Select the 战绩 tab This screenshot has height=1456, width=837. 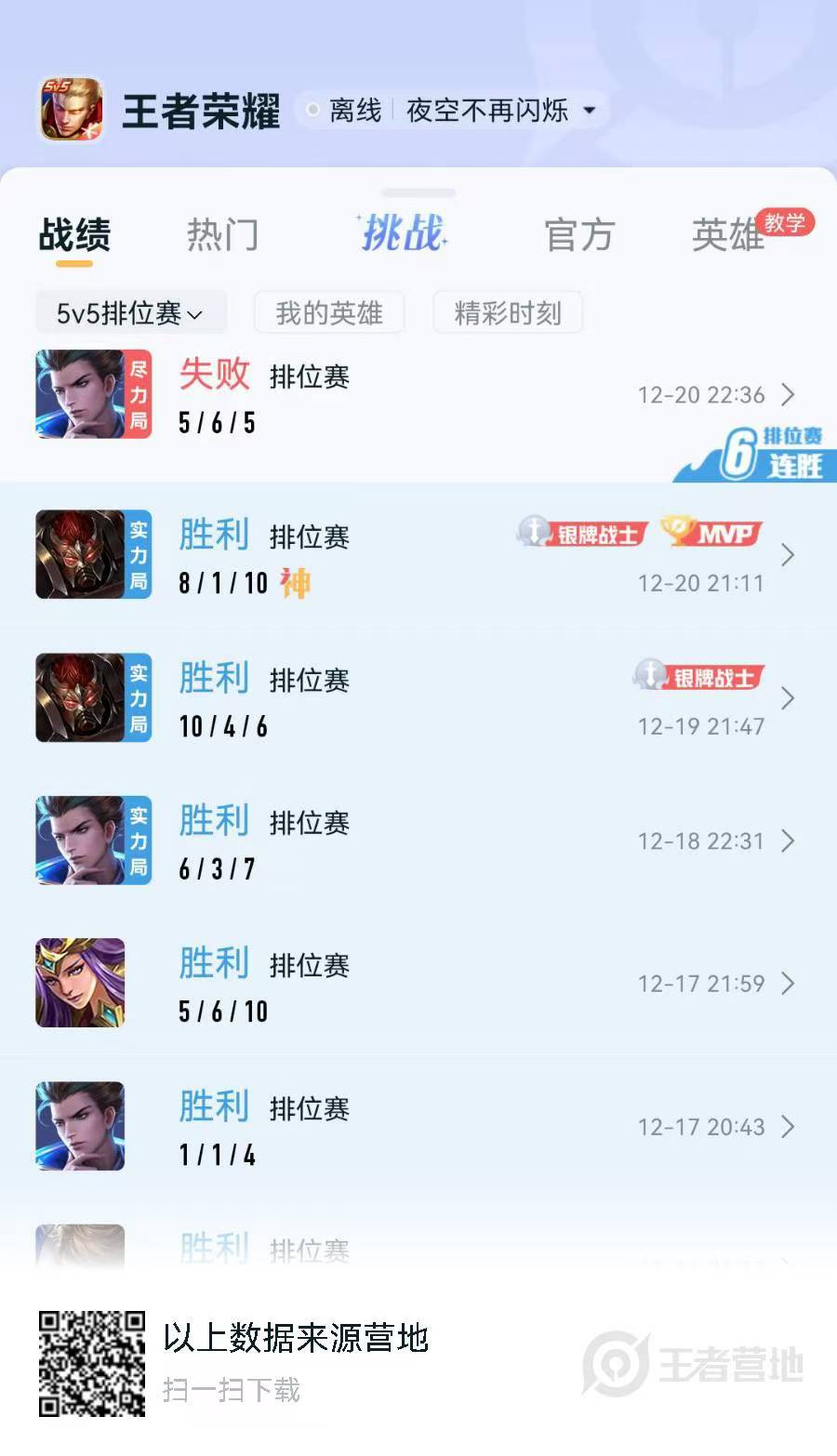point(74,234)
